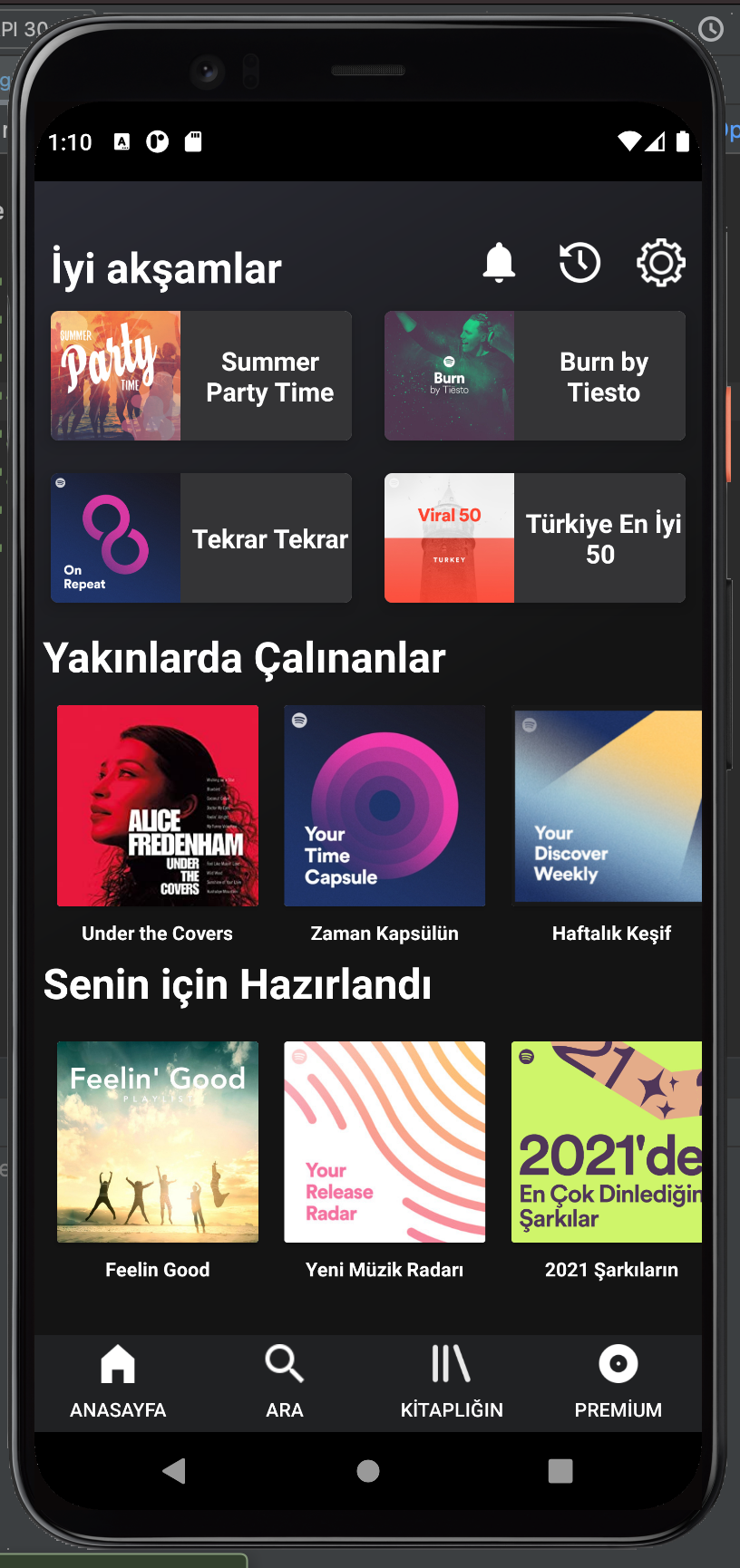Open Zaman Kapsülün playlist artwork
The width and height of the screenshot is (740, 1568).
pyautogui.click(x=384, y=805)
